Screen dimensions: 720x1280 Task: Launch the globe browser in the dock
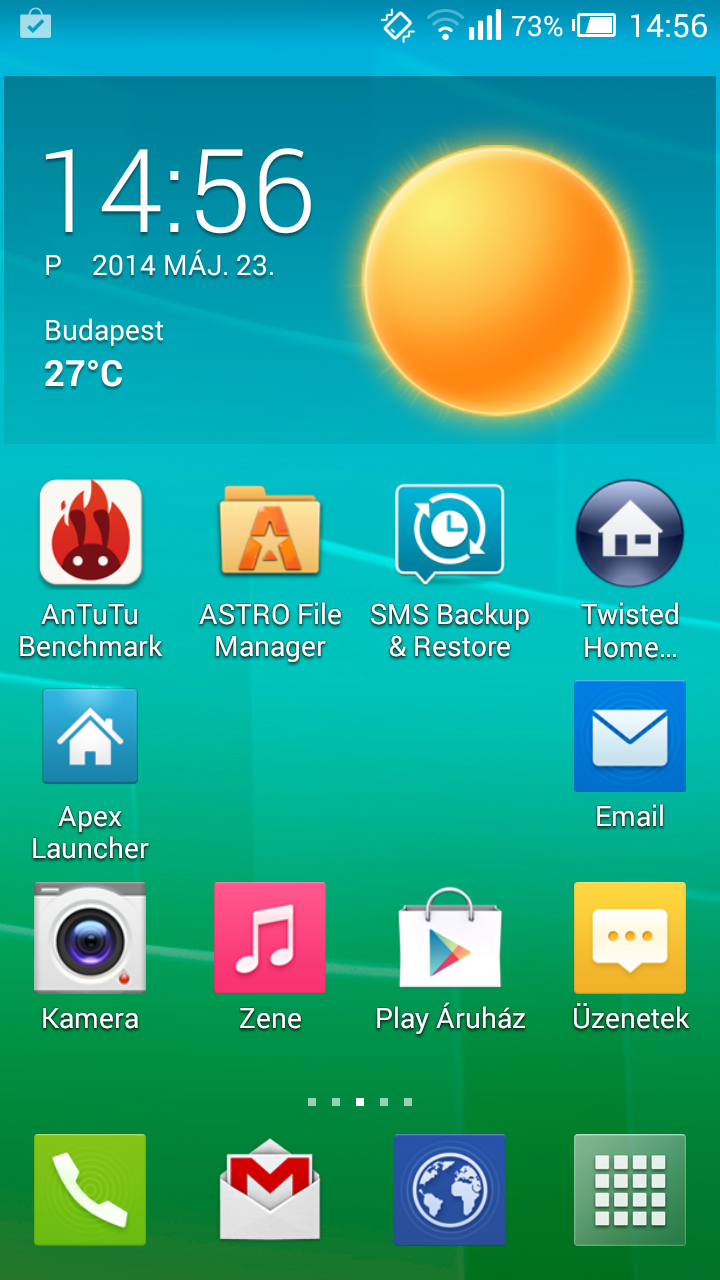(450, 1190)
